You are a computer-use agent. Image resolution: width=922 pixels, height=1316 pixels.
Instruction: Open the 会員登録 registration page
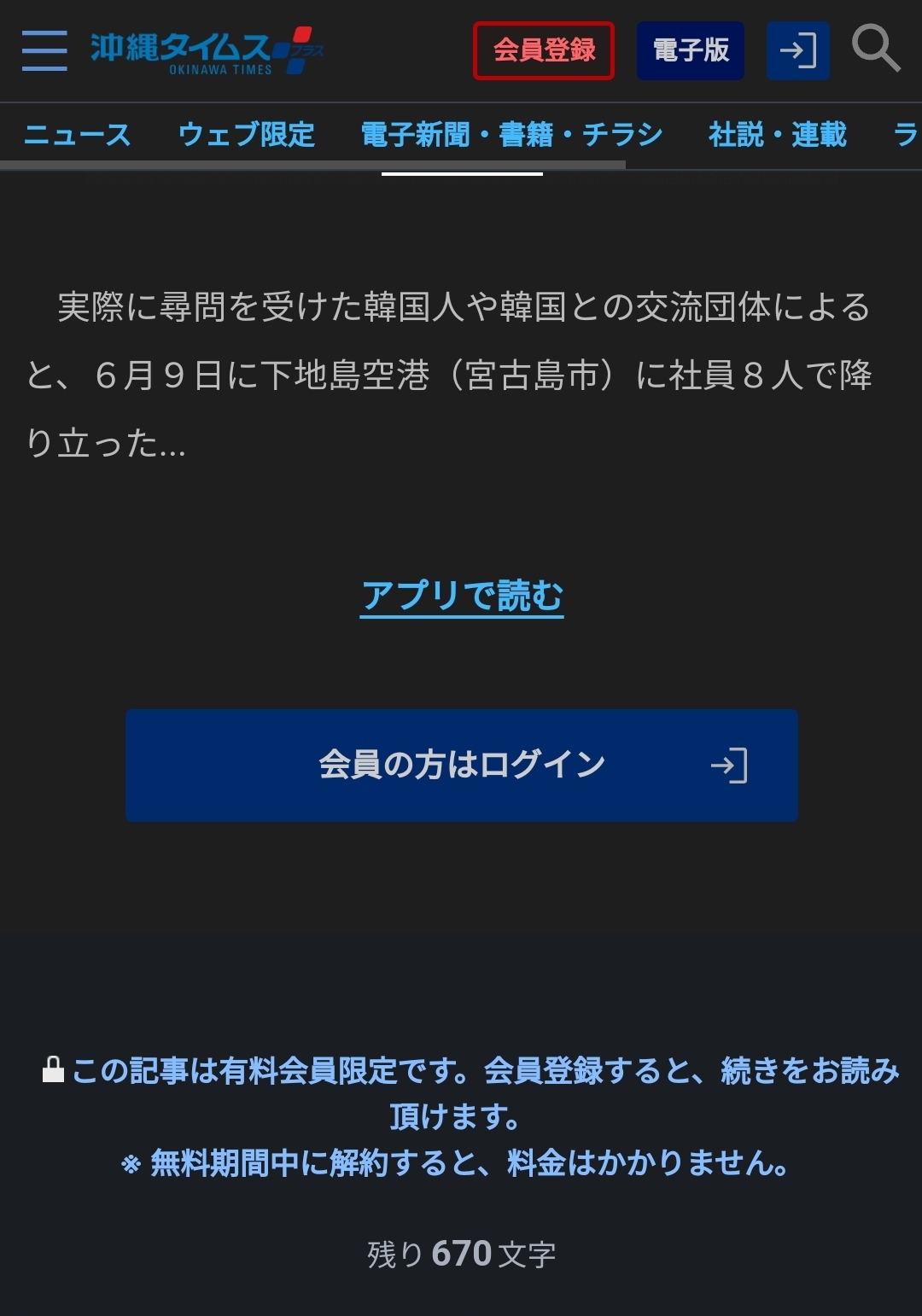pos(544,51)
